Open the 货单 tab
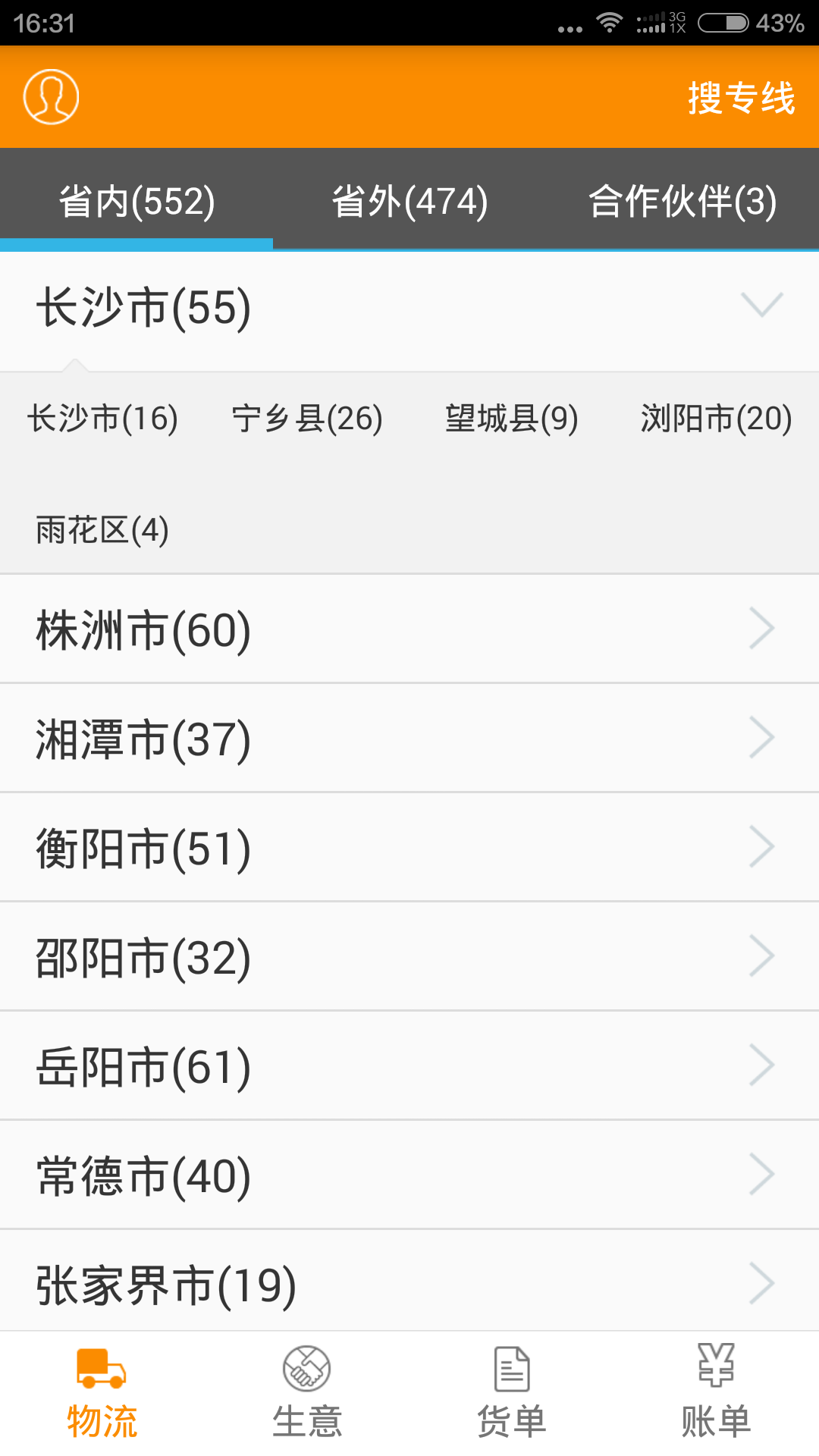Image resolution: width=819 pixels, height=1456 pixels. pyautogui.click(x=512, y=1392)
